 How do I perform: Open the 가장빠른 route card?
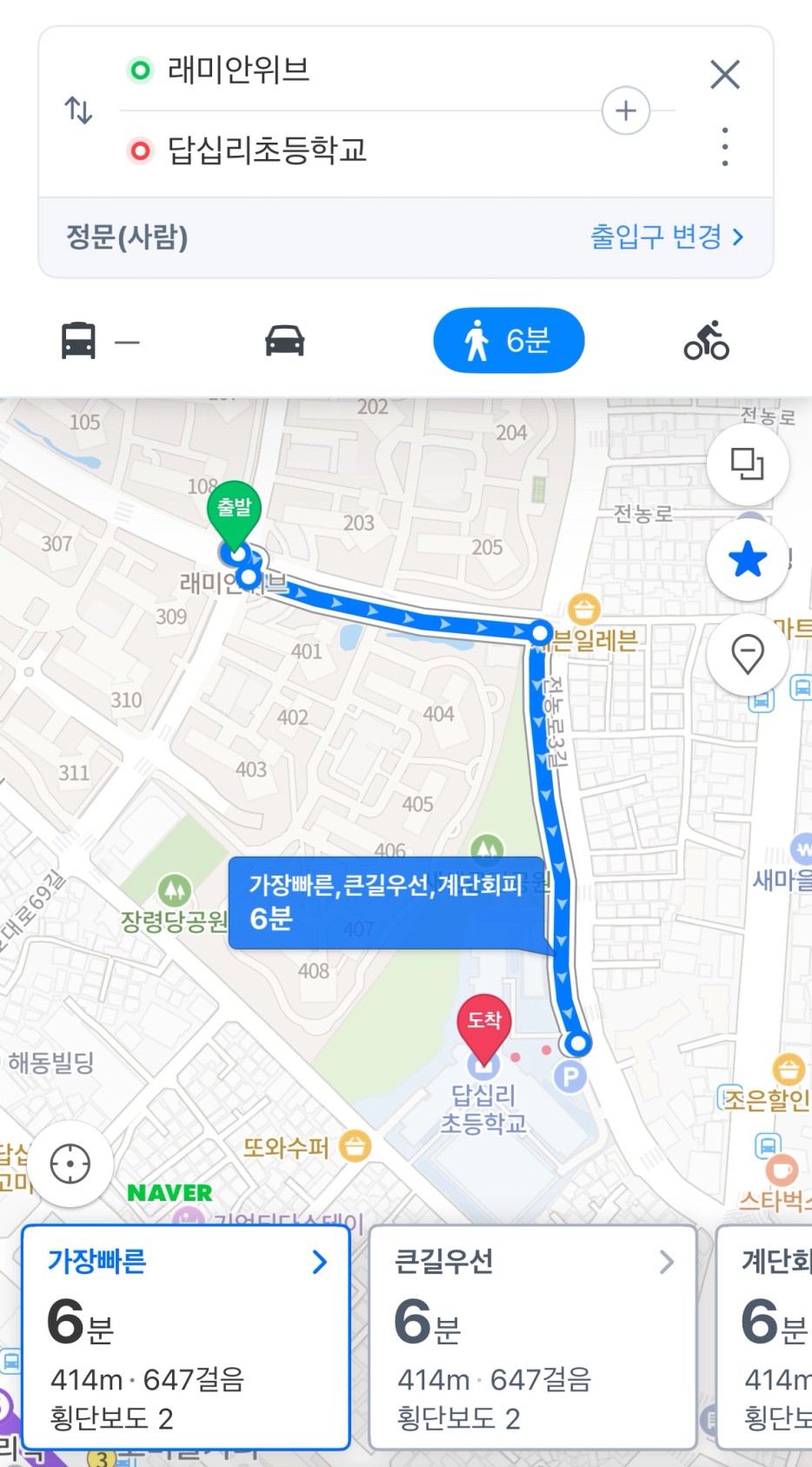[x=186, y=1337]
